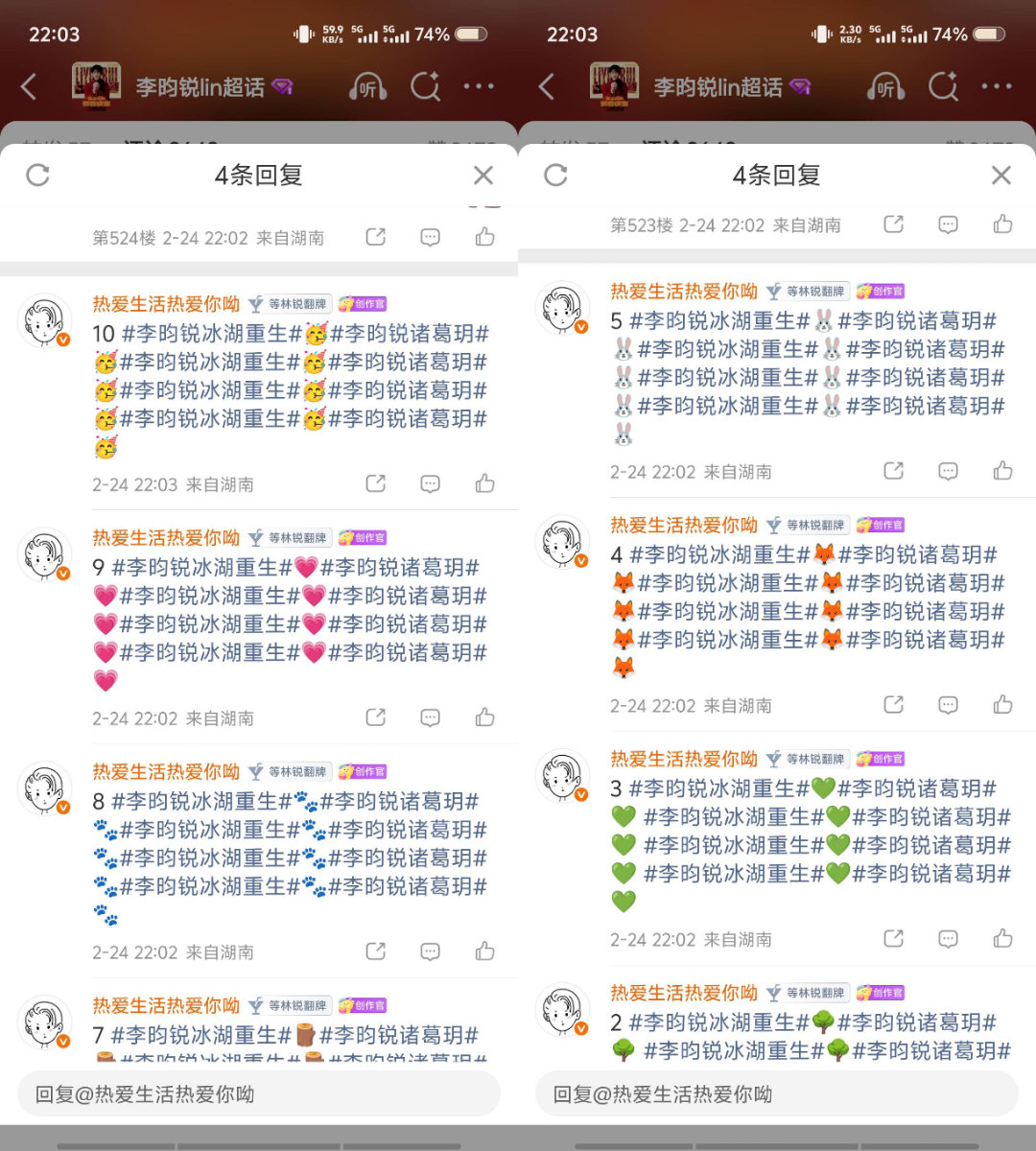The width and height of the screenshot is (1036, 1151).
Task: Tap the like thumbs-up icon on reply 8
Action: coord(484,951)
